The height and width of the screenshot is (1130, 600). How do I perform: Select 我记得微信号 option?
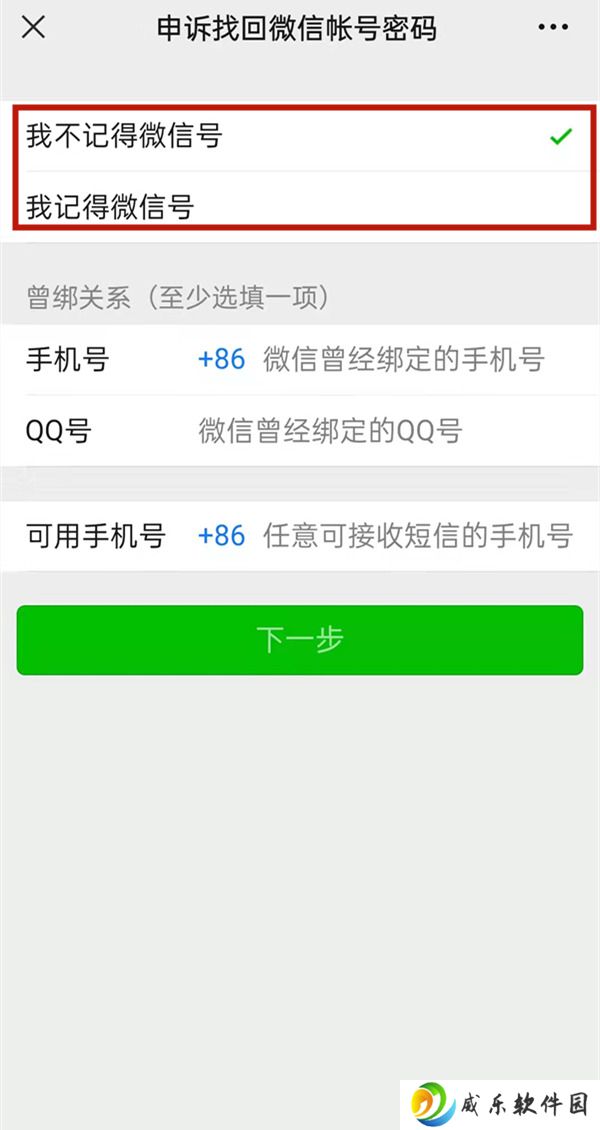click(300, 208)
